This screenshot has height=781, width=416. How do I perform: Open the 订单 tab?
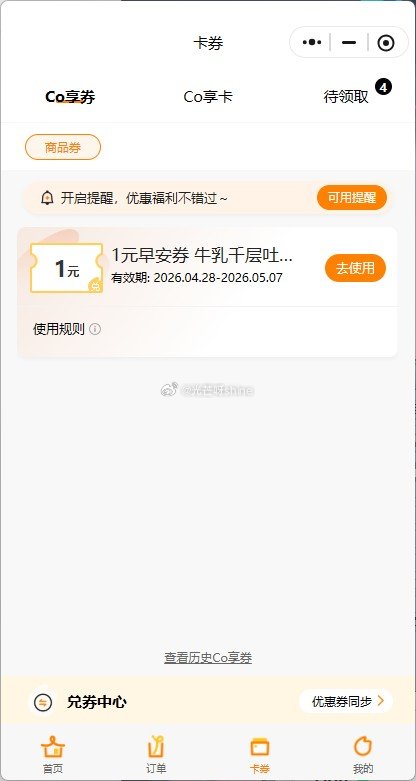pos(156,755)
